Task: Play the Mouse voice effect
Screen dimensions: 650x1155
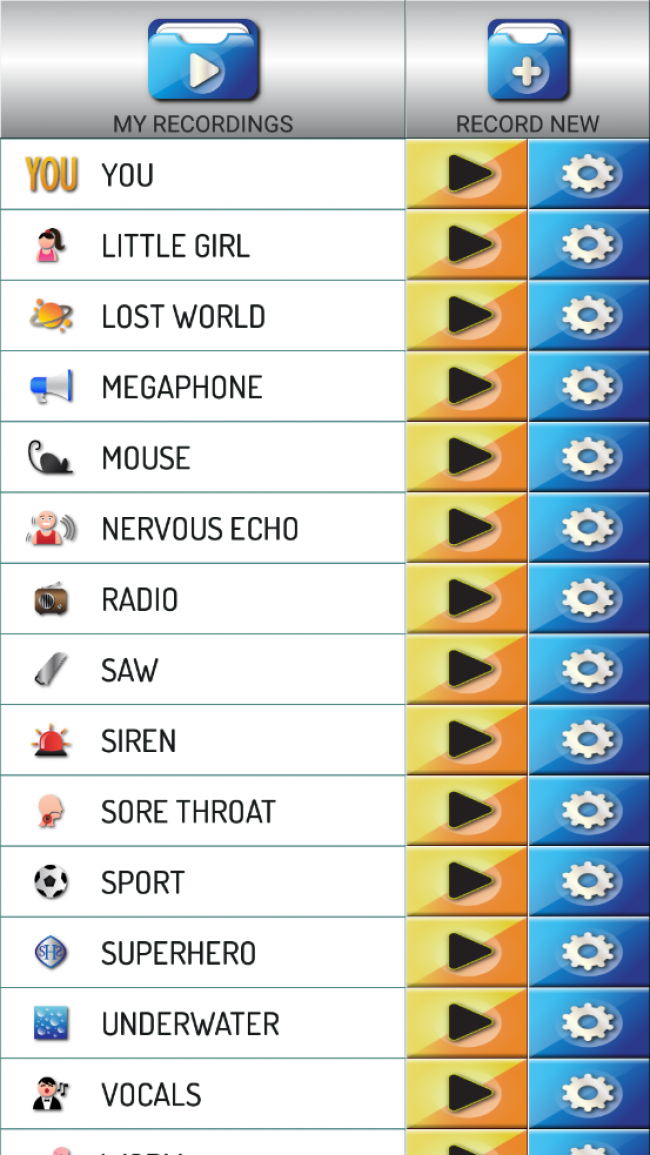Action: coord(467,457)
